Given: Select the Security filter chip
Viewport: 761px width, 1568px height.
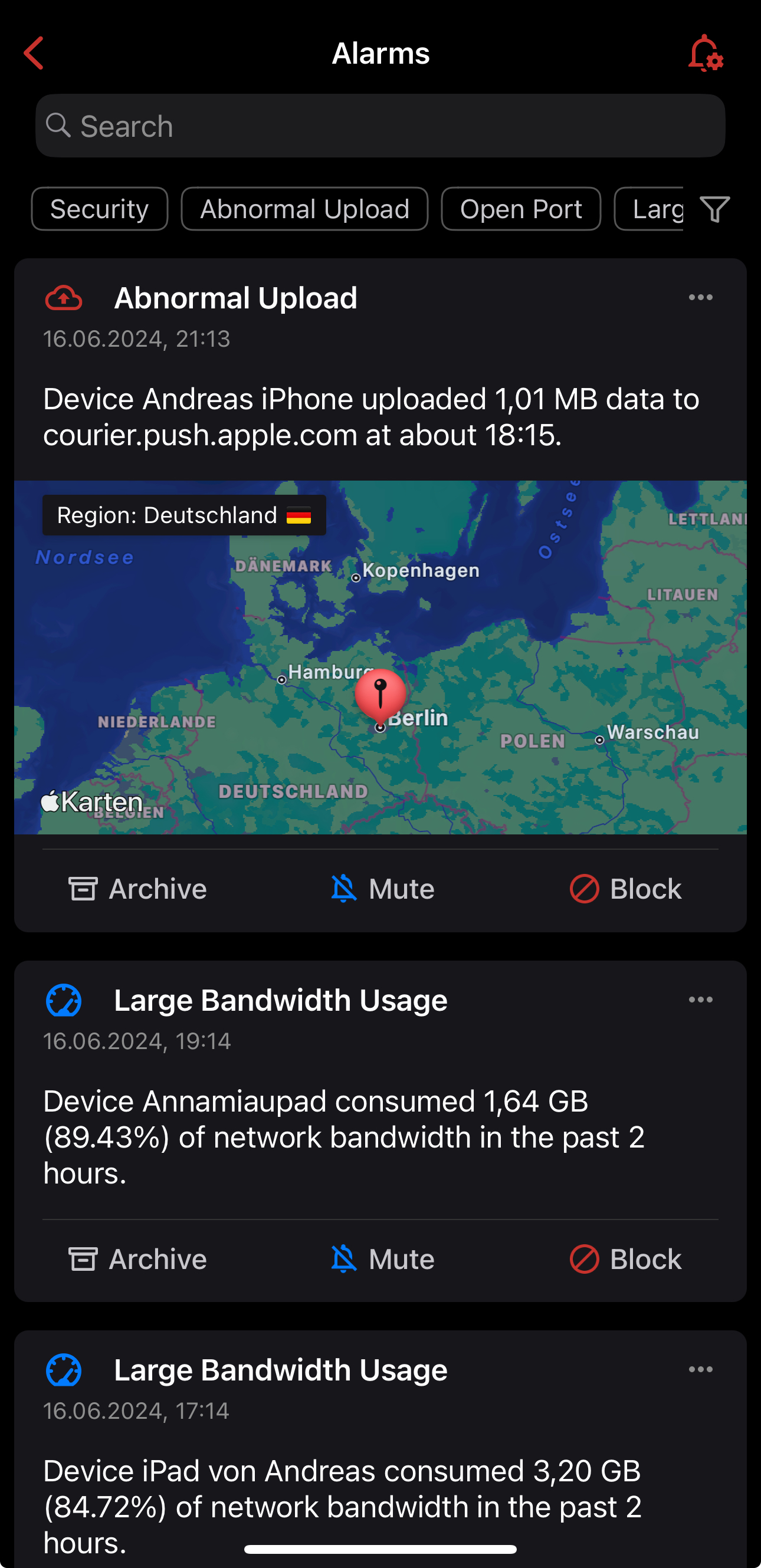Looking at the screenshot, I should 99,209.
